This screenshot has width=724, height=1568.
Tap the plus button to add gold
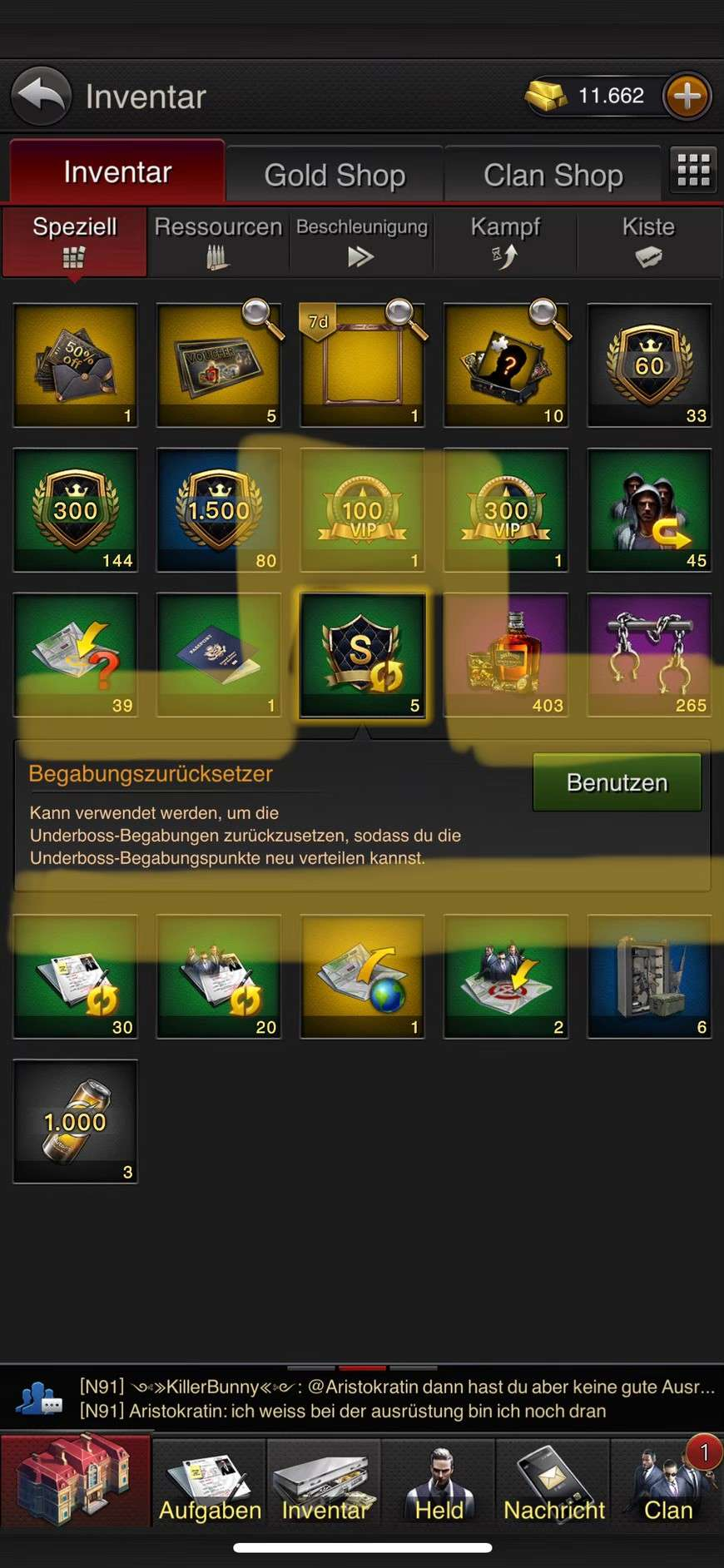tap(687, 97)
